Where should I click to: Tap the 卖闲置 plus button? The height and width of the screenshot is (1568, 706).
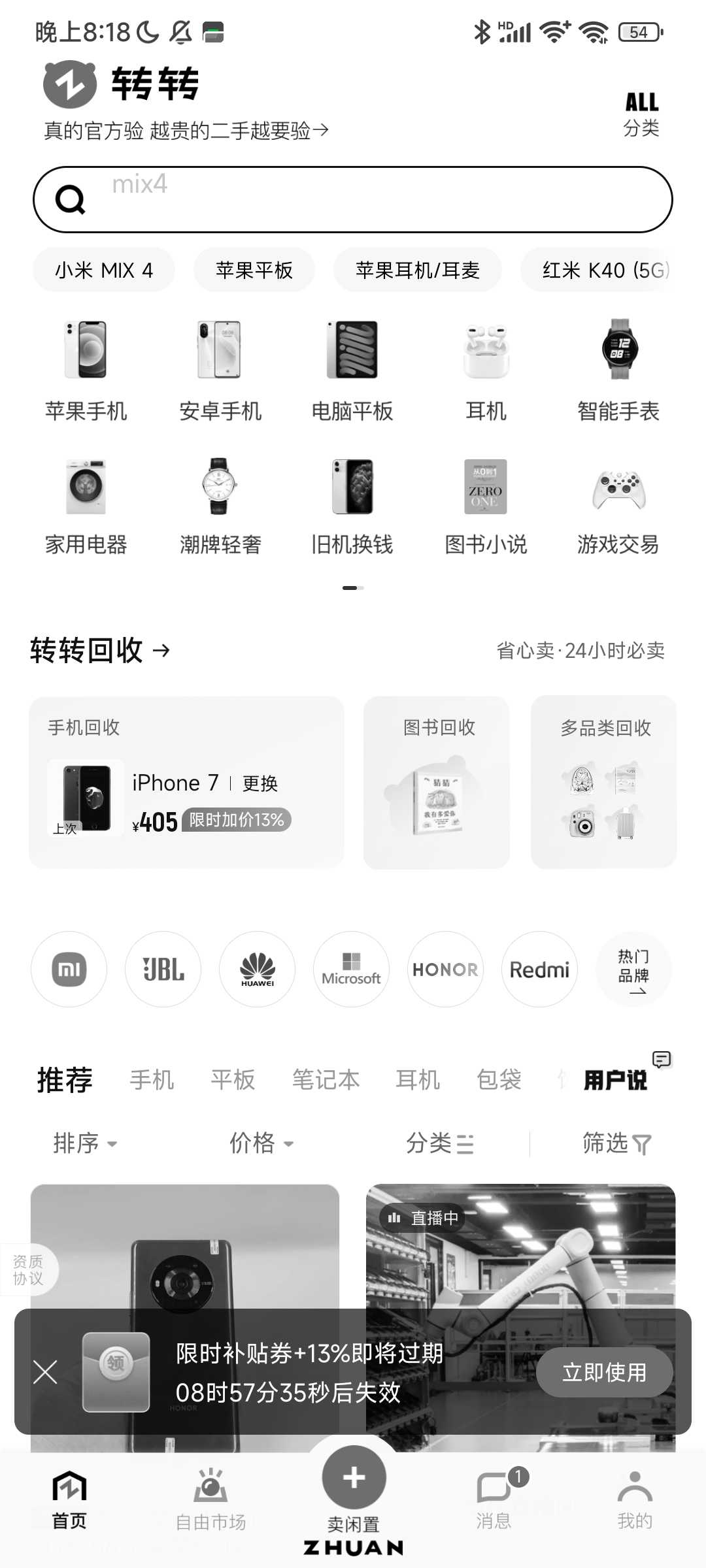[x=354, y=1478]
